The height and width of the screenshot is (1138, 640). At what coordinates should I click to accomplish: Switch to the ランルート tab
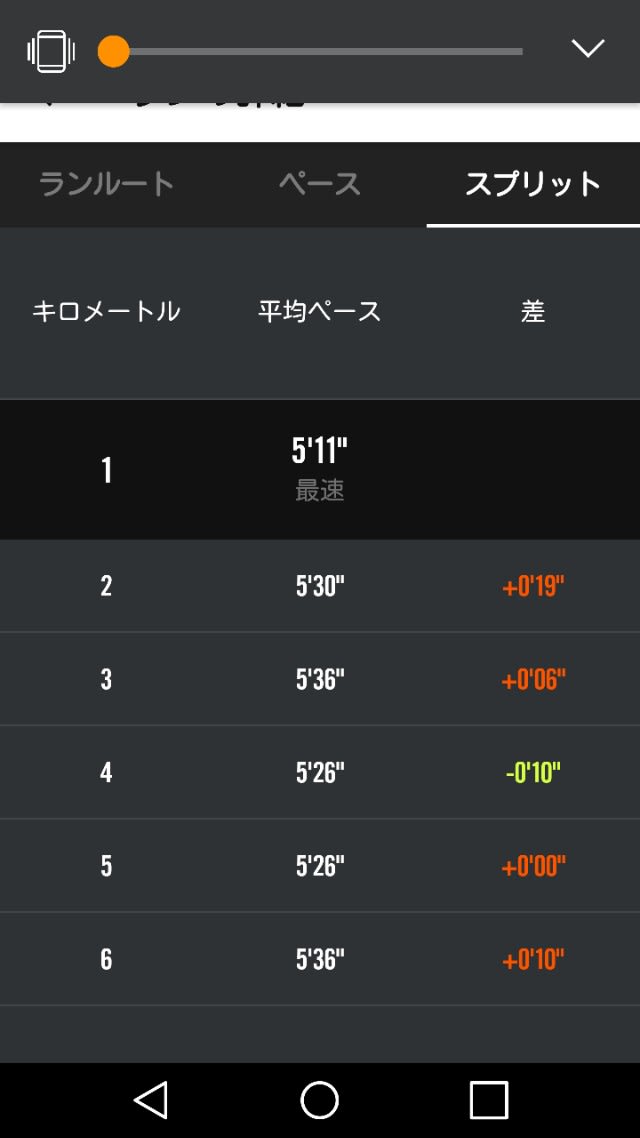[107, 184]
